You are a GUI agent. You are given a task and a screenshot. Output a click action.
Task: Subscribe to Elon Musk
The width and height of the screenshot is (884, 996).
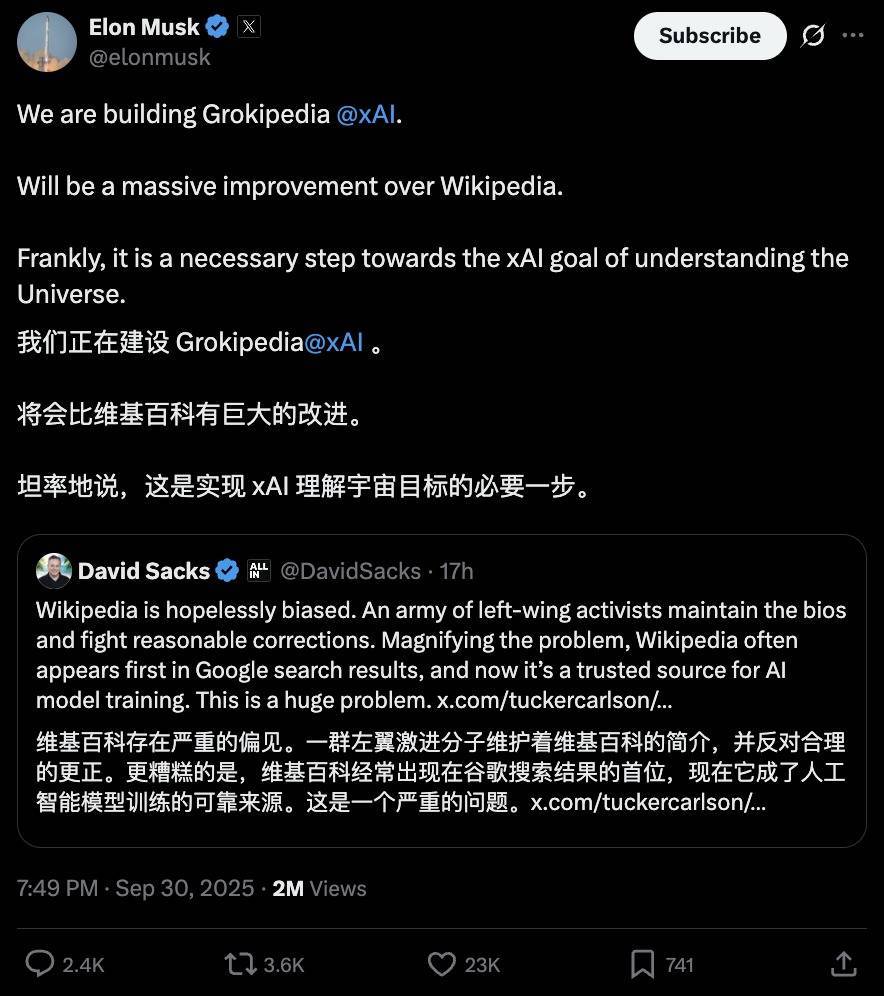[709, 36]
